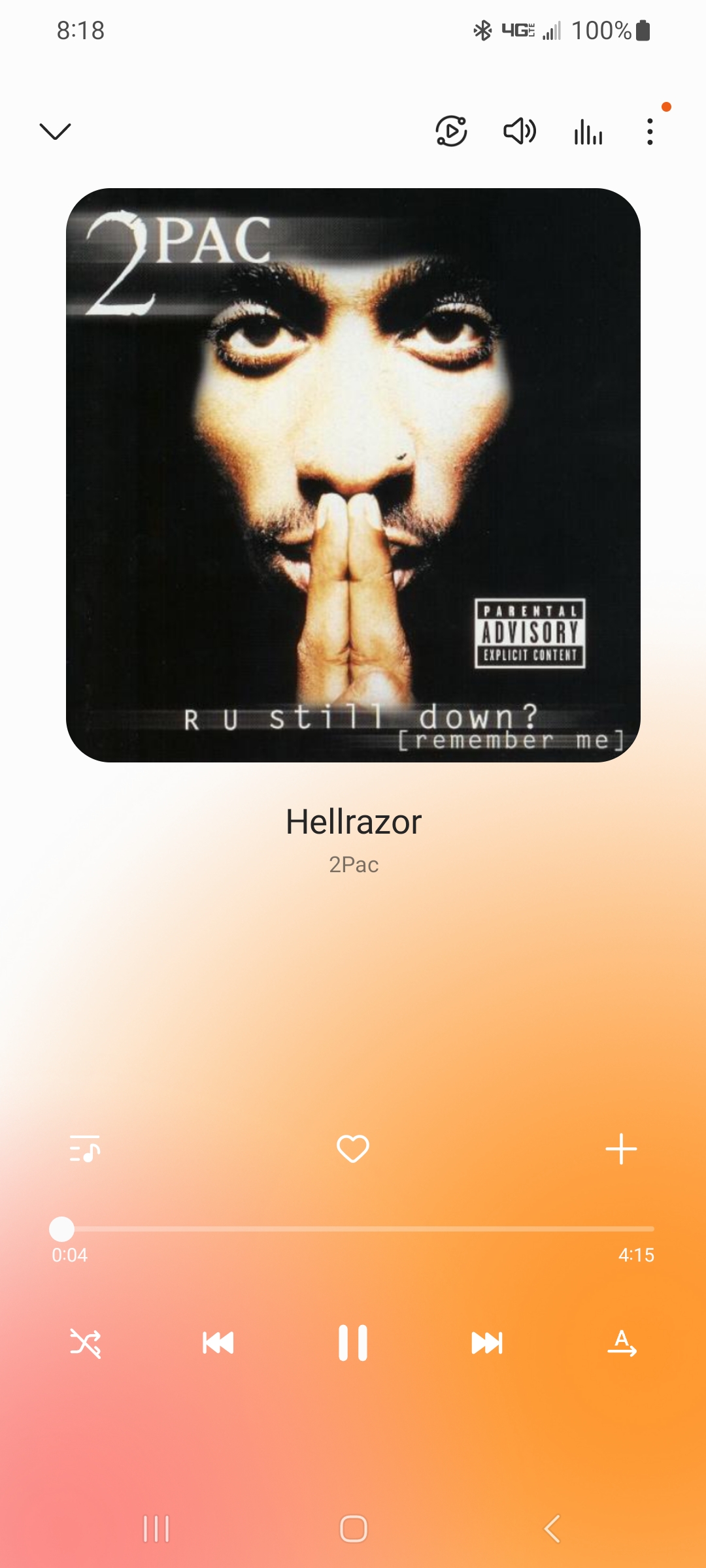Open the volume control

point(520,131)
